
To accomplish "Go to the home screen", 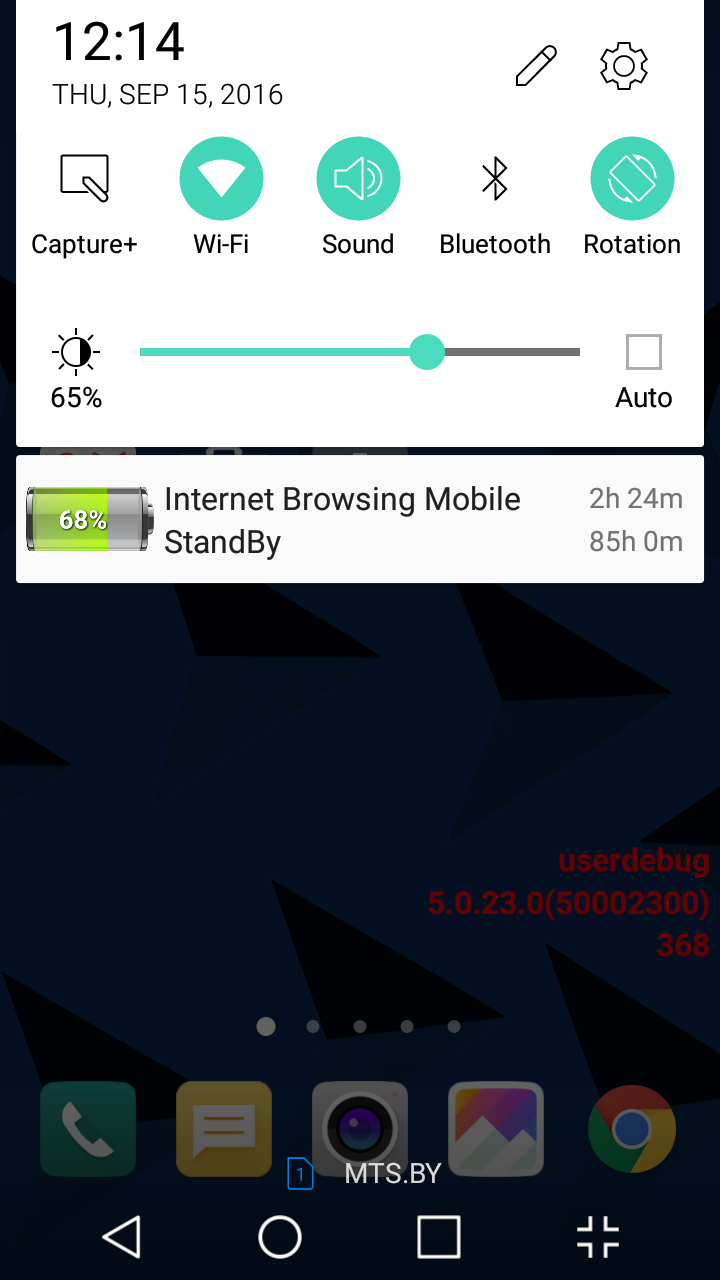I will 280,1237.
